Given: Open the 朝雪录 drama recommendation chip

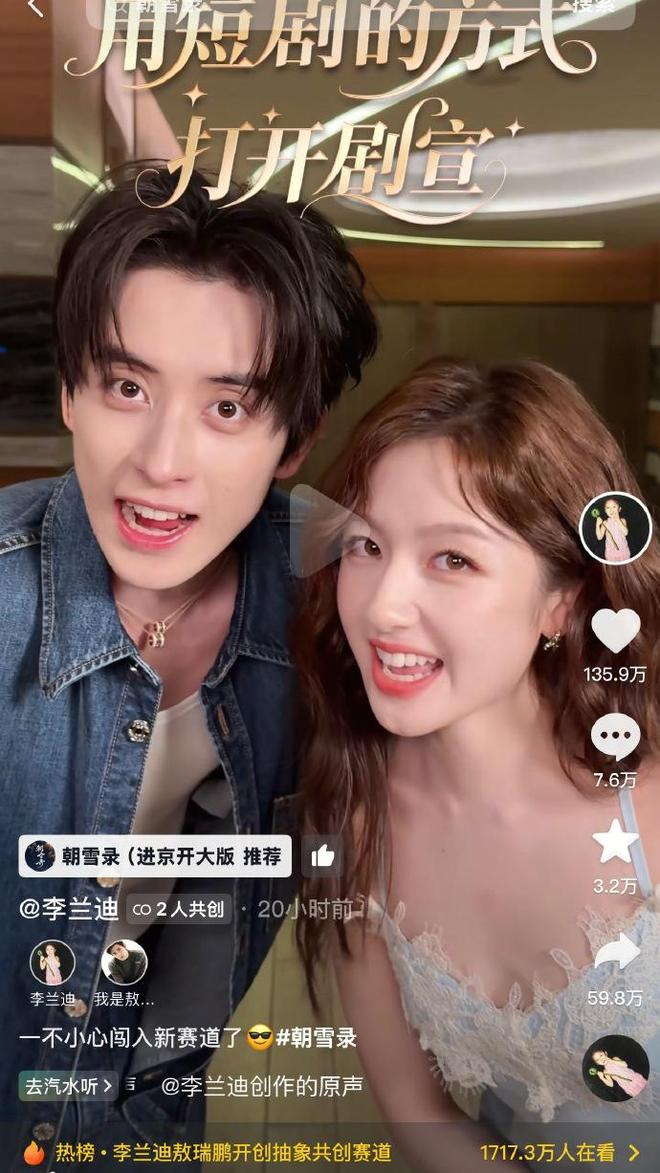Looking at the screenshot, I should [155, 856].
